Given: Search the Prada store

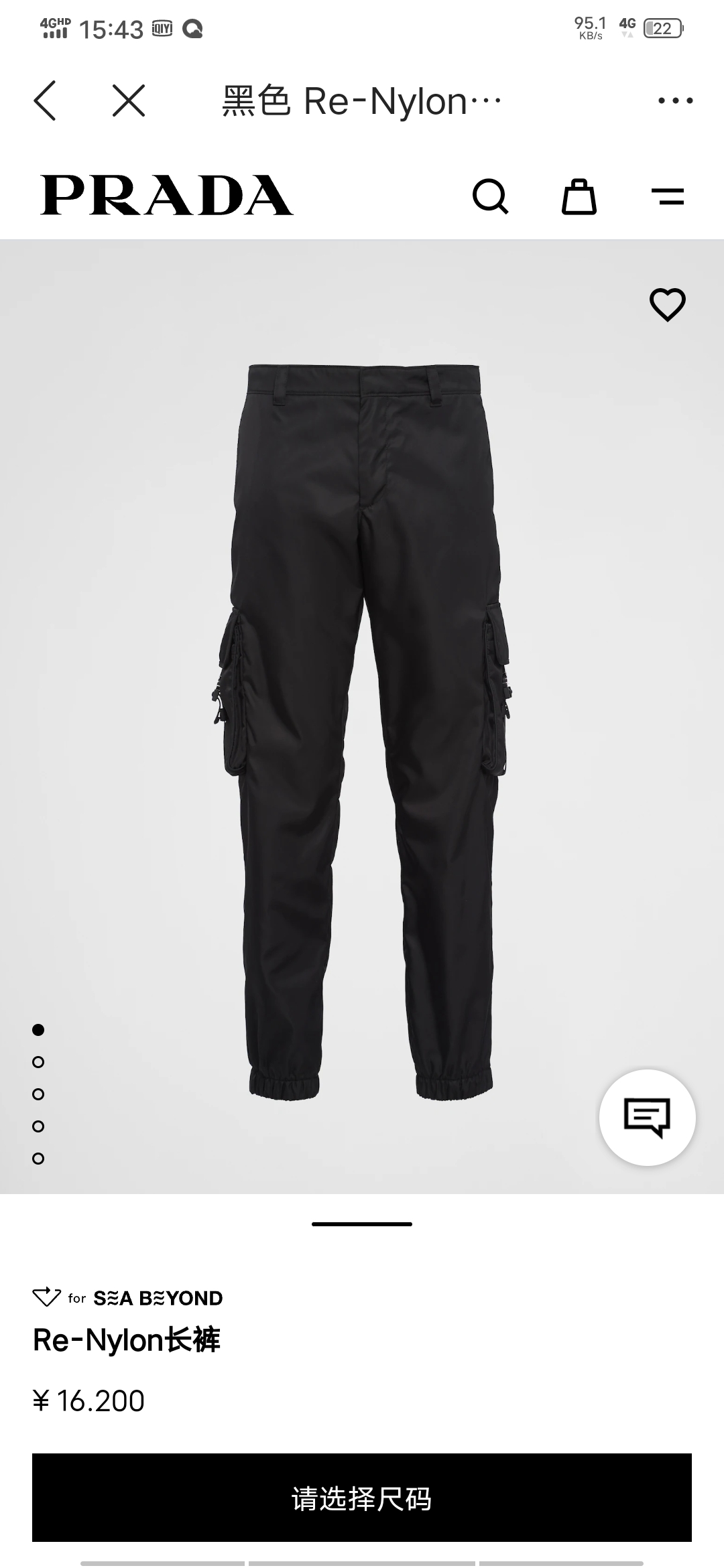Looking at the screenshot, I should pos(491,196).
